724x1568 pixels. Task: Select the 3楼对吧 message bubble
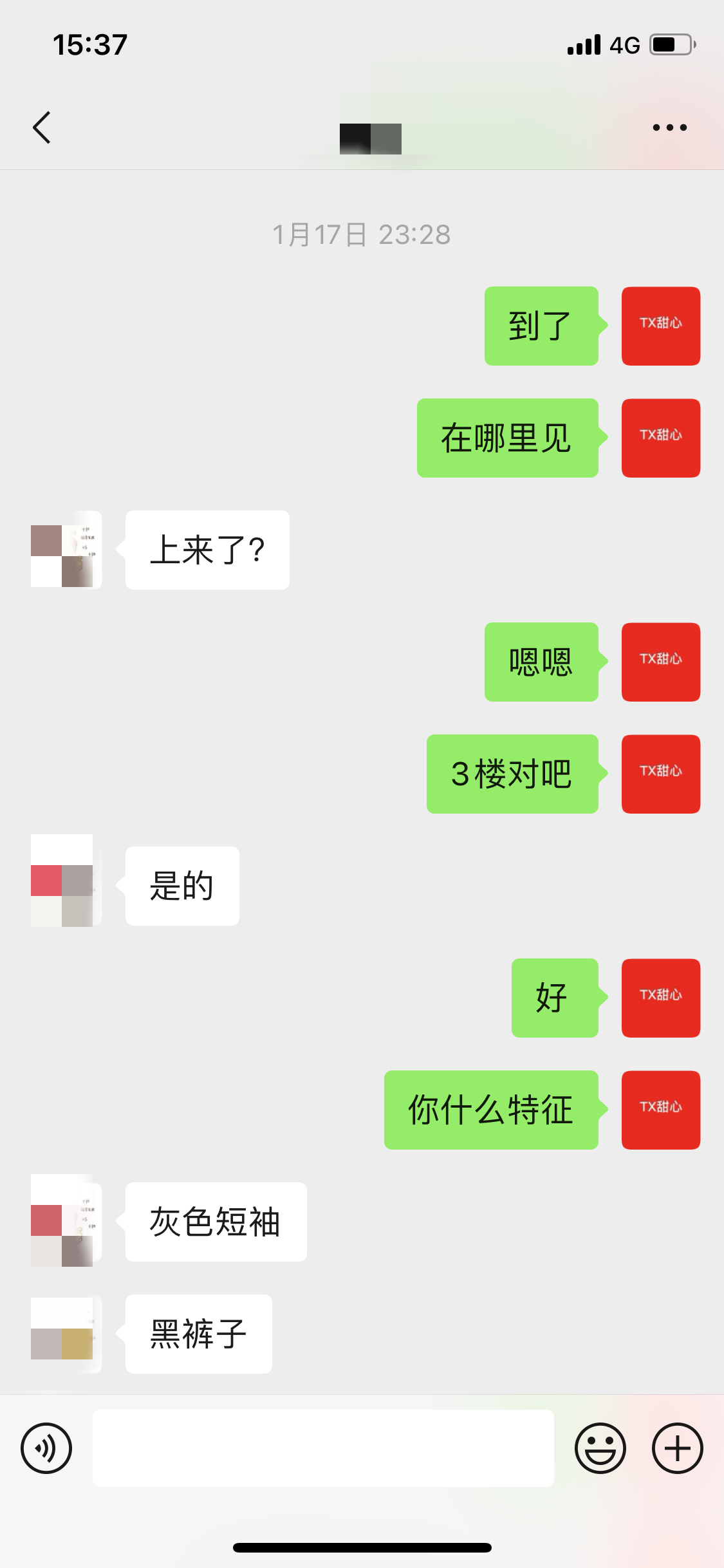click(x=512, y=774)
